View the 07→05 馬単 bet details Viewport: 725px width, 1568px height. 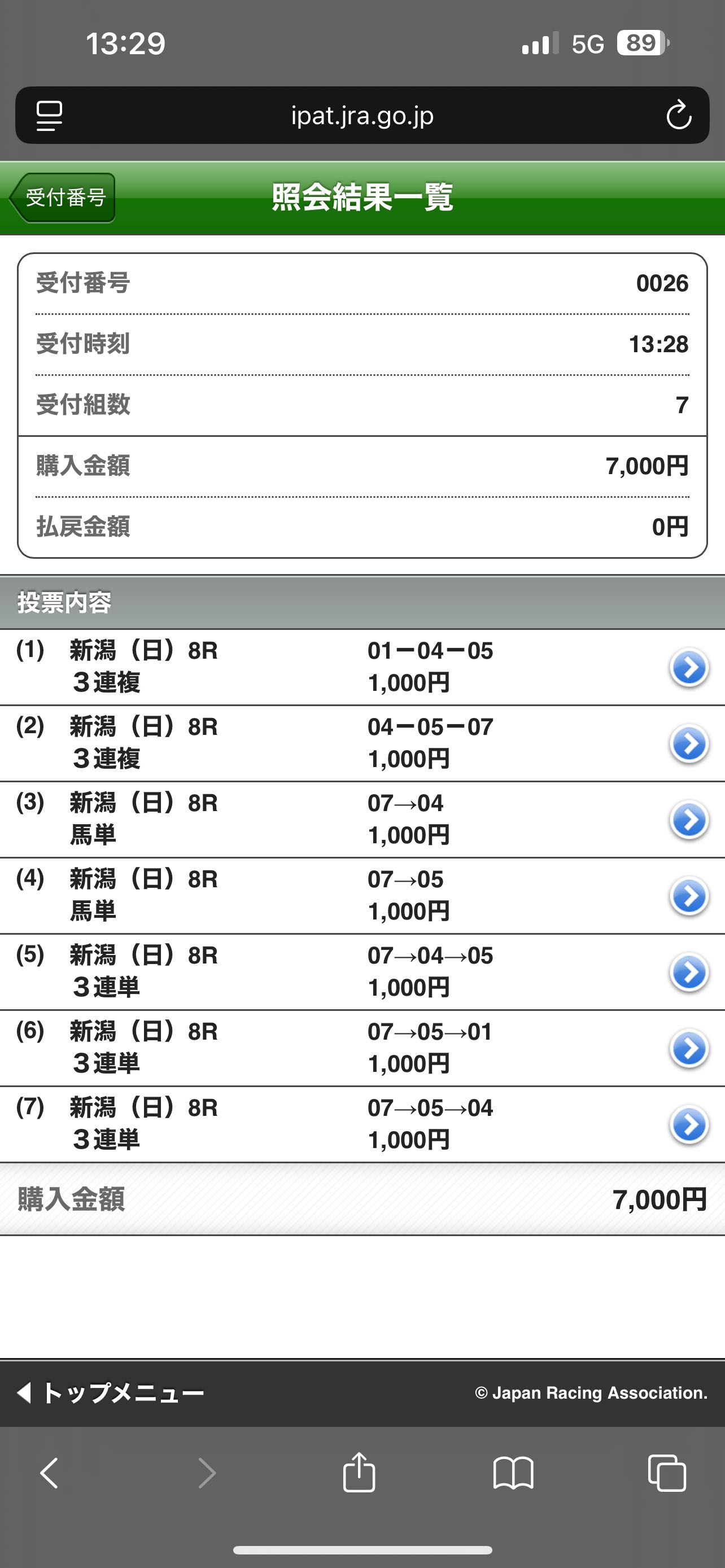362,896
